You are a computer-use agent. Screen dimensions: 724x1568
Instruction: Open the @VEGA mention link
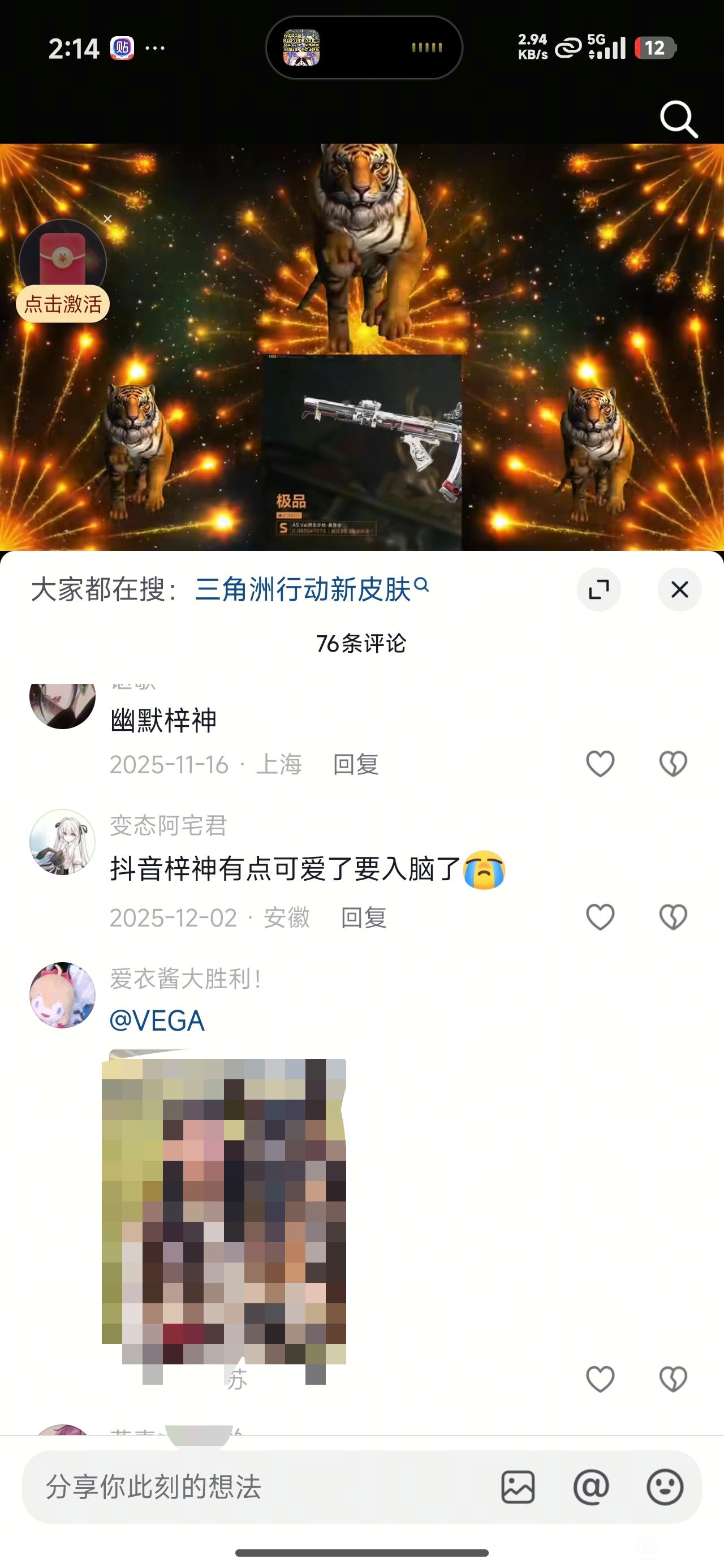[157, 1021]
